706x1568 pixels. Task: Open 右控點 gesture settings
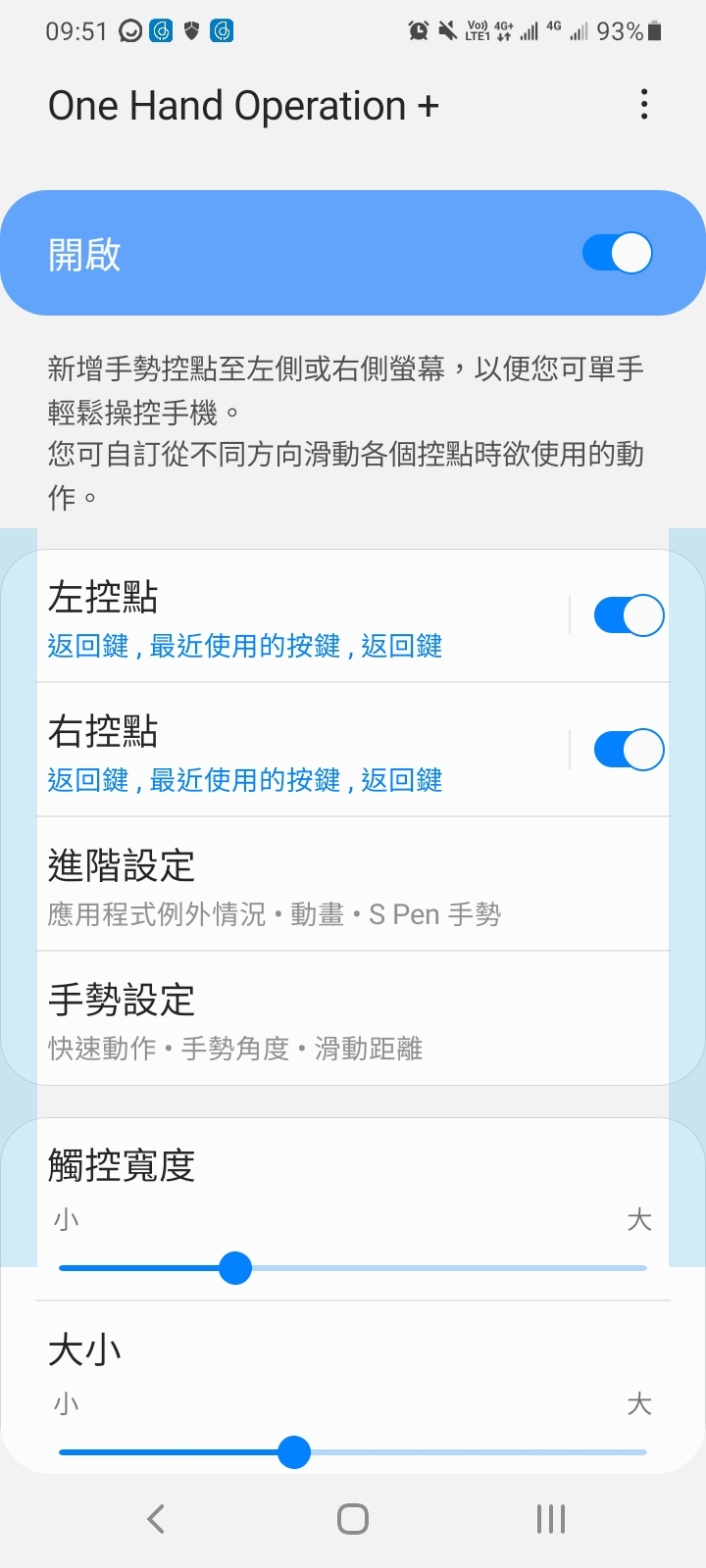pos(294,752)
